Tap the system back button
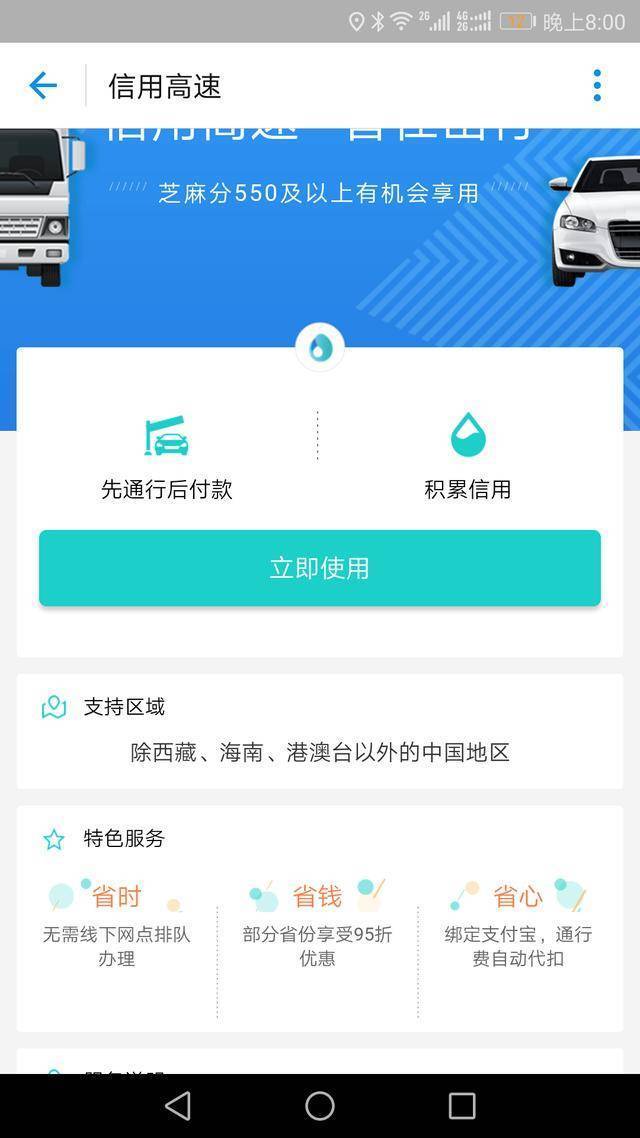The image size is (640, 1138). coord(178,1105)
